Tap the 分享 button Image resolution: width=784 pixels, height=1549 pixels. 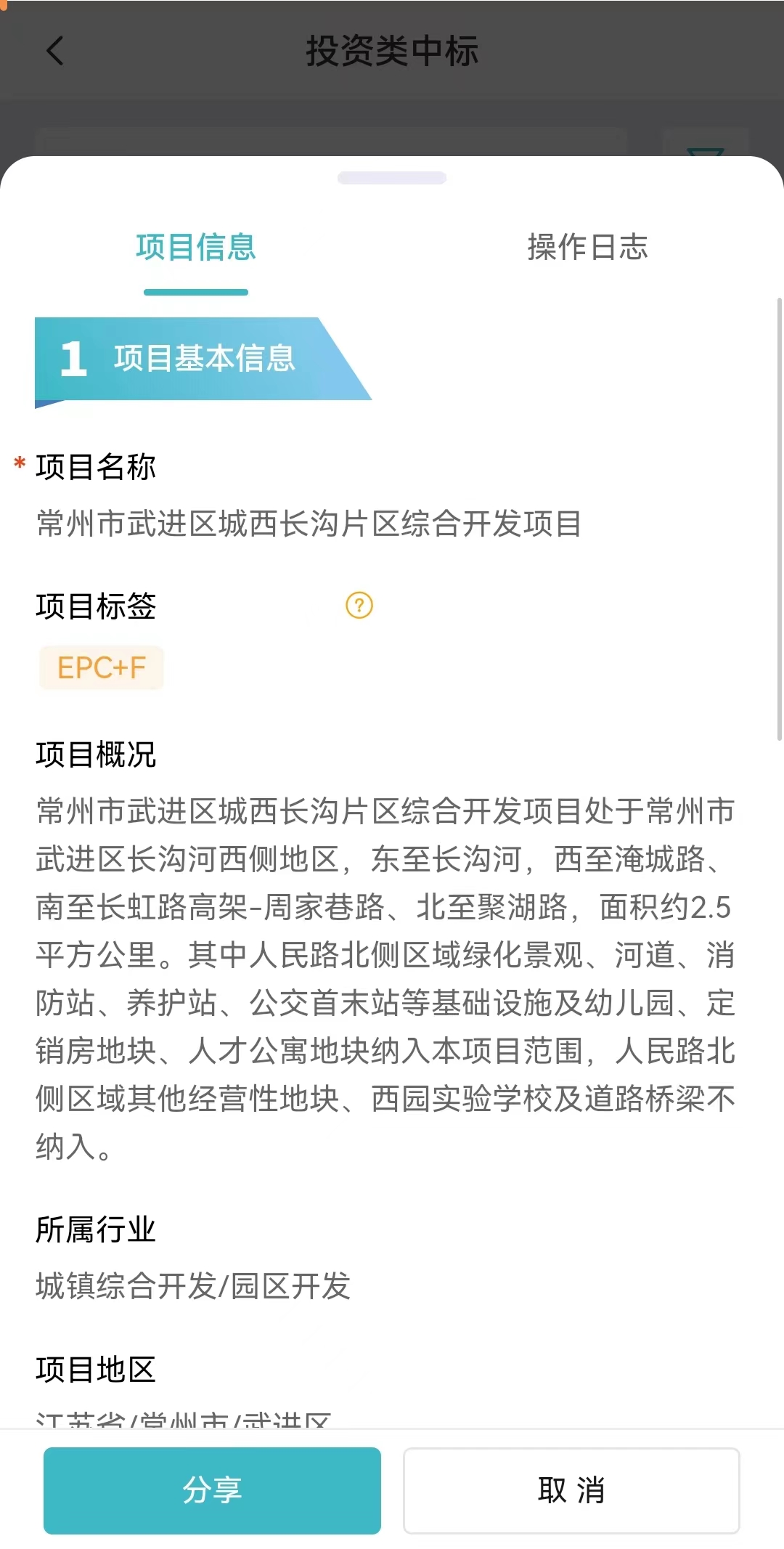(212, 1490)
